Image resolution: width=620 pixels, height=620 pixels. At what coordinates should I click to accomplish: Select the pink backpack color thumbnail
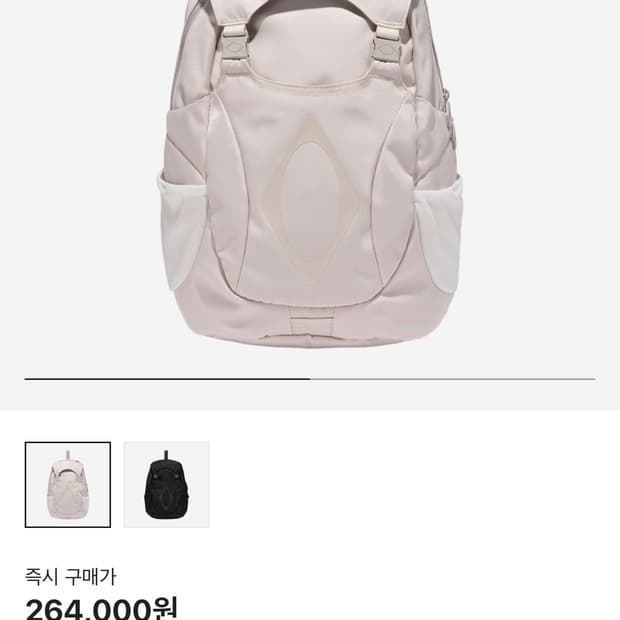(x=68, y=485)
